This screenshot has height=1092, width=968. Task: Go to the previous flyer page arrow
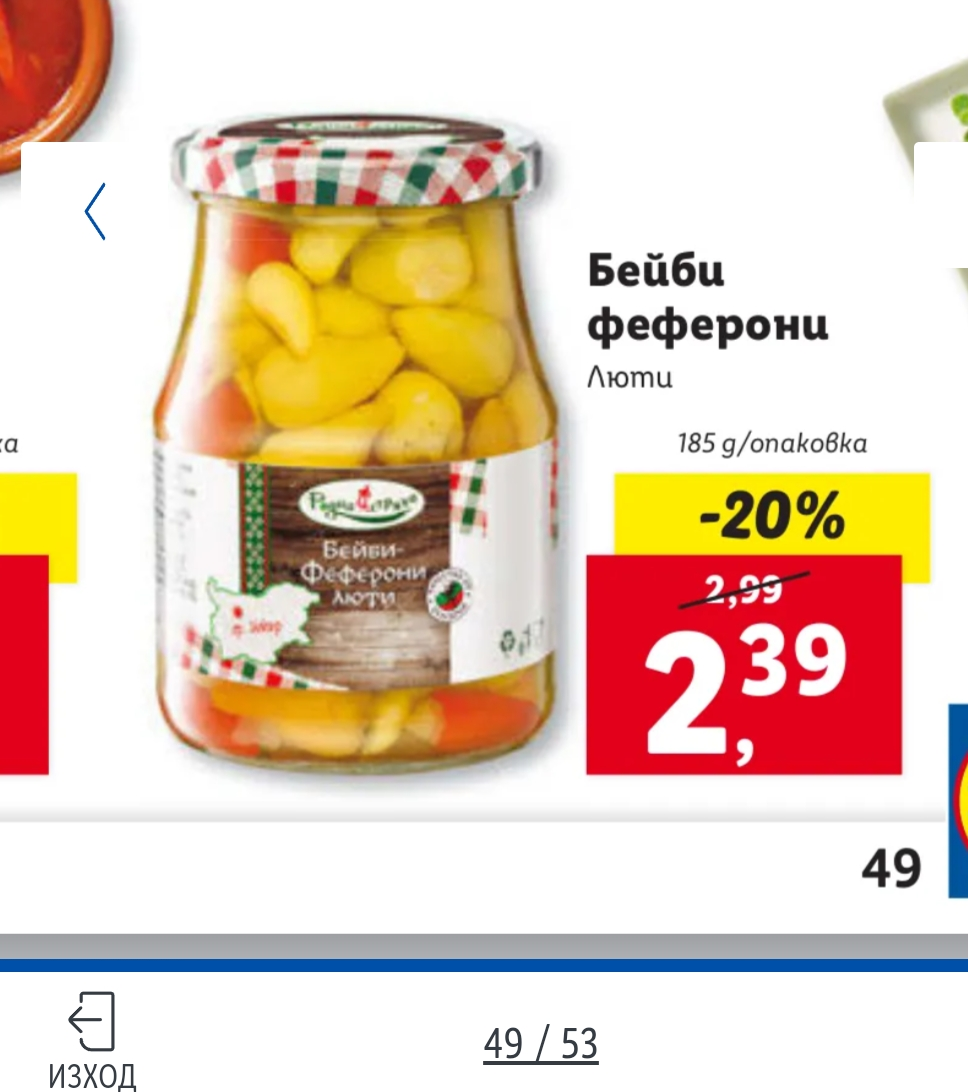coord(95,212)
